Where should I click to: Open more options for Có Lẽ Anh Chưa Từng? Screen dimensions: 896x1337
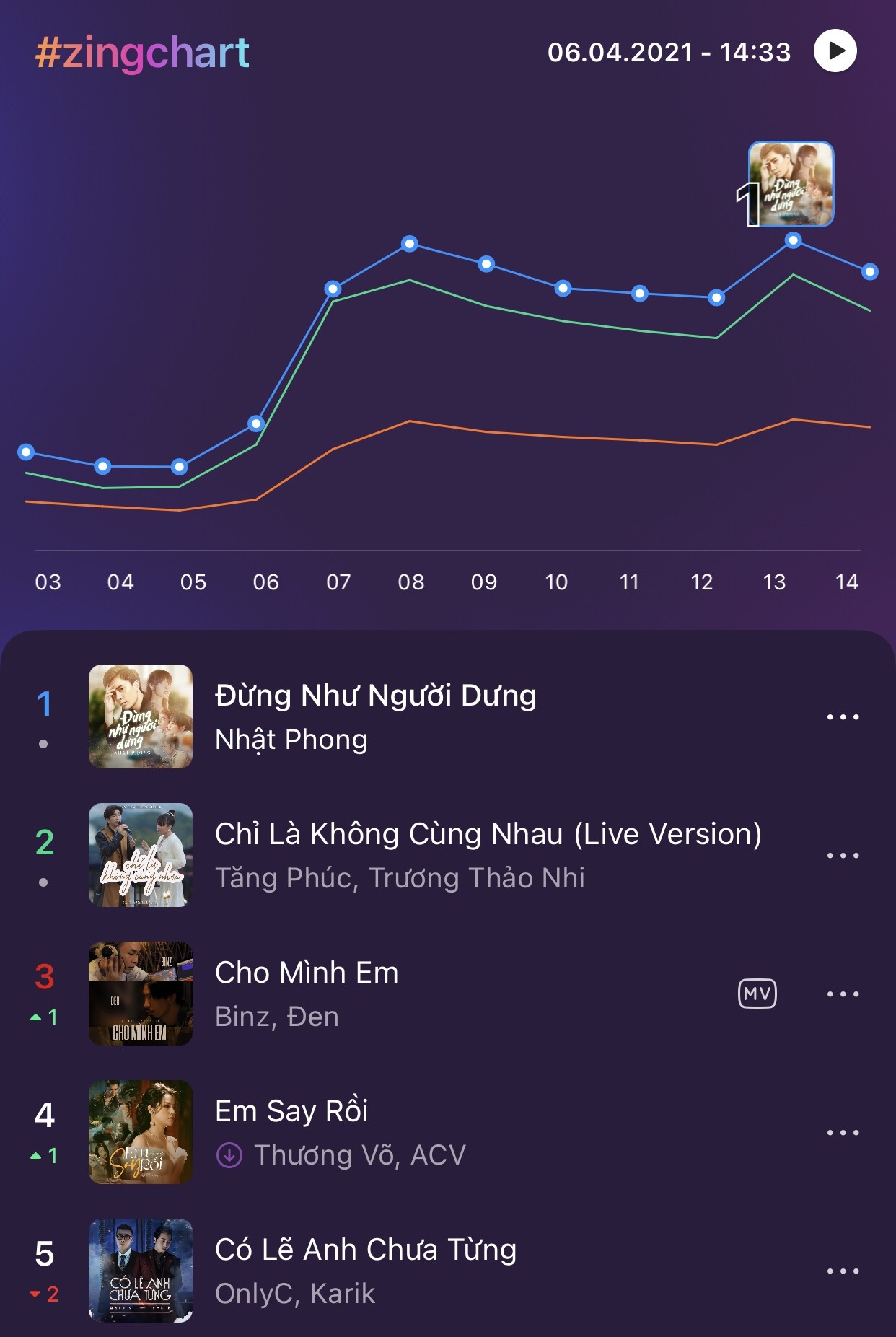(x=843, y=1271)
